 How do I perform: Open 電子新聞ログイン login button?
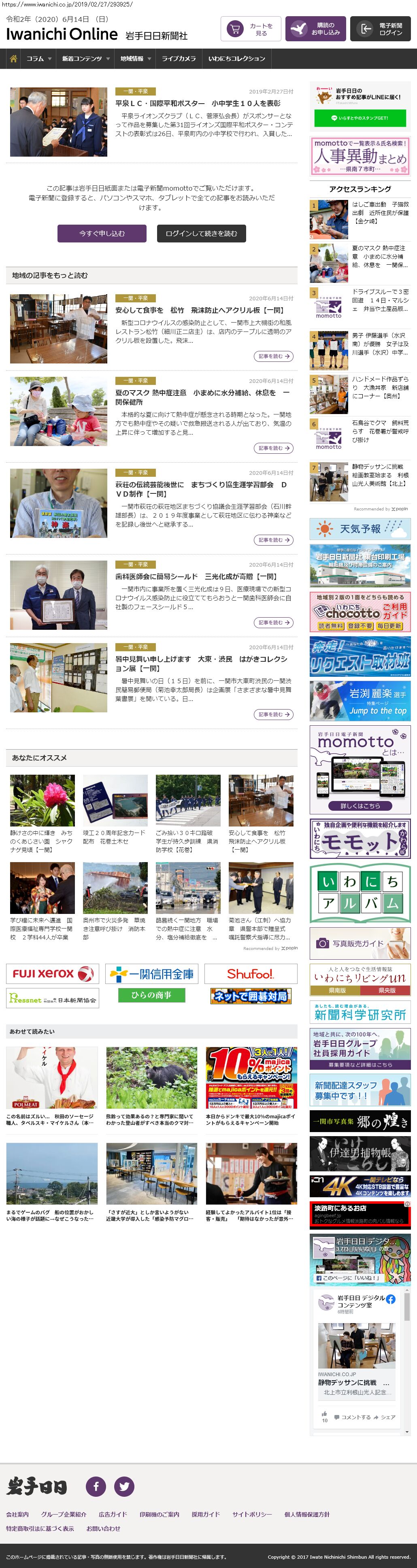(x=381, y=29)
